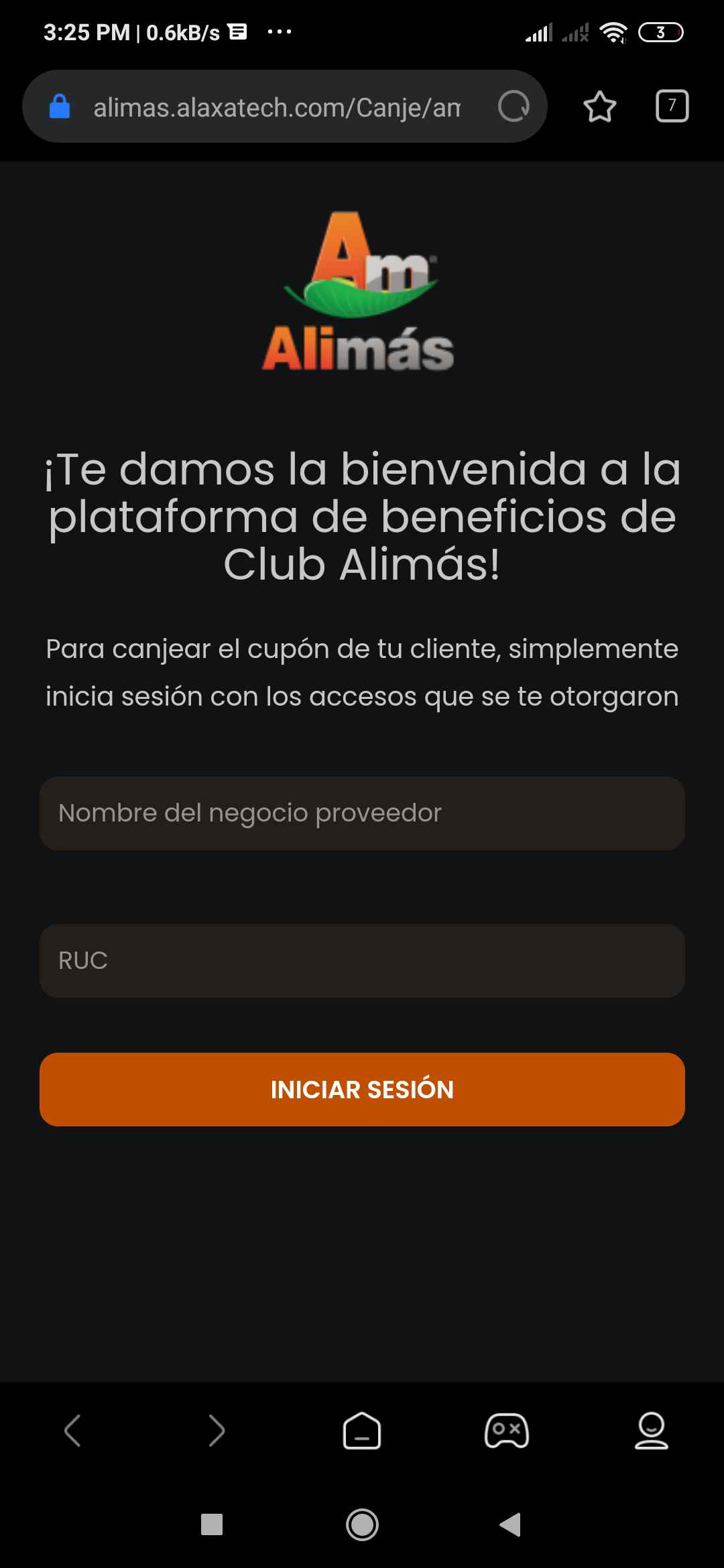Tap the URL address bar
This screenshot has height=1568, width=724.
276,107
